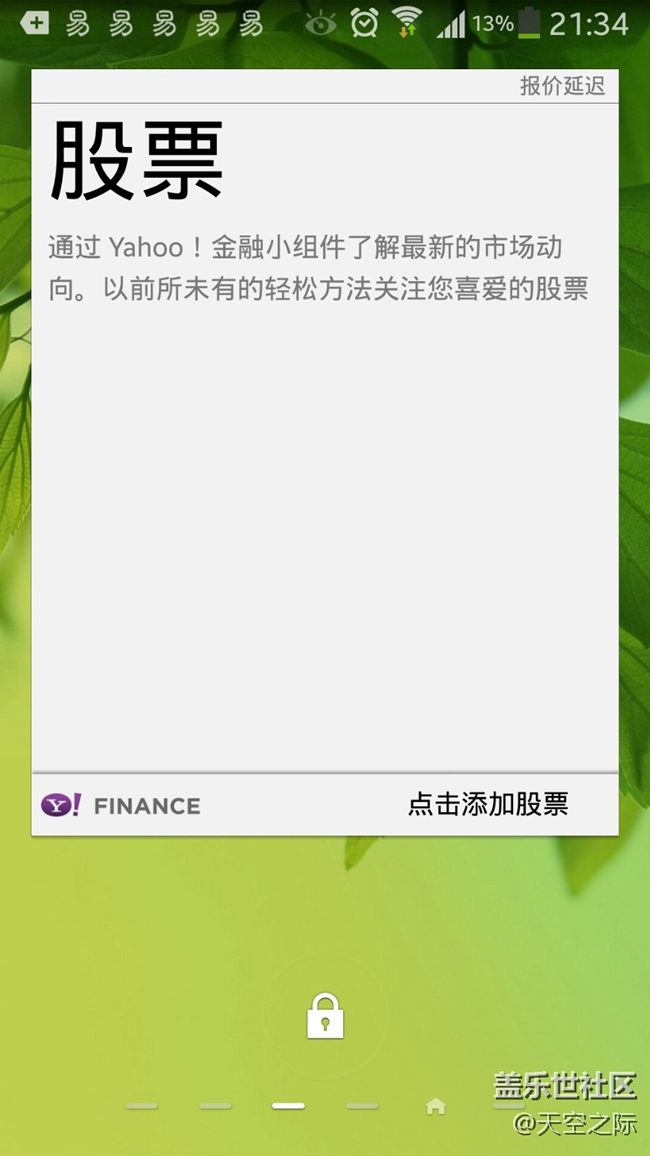Tap 点击添加股票 to add a stock
The width and height of the screenshot is (650, 1156).
point(487,804)
